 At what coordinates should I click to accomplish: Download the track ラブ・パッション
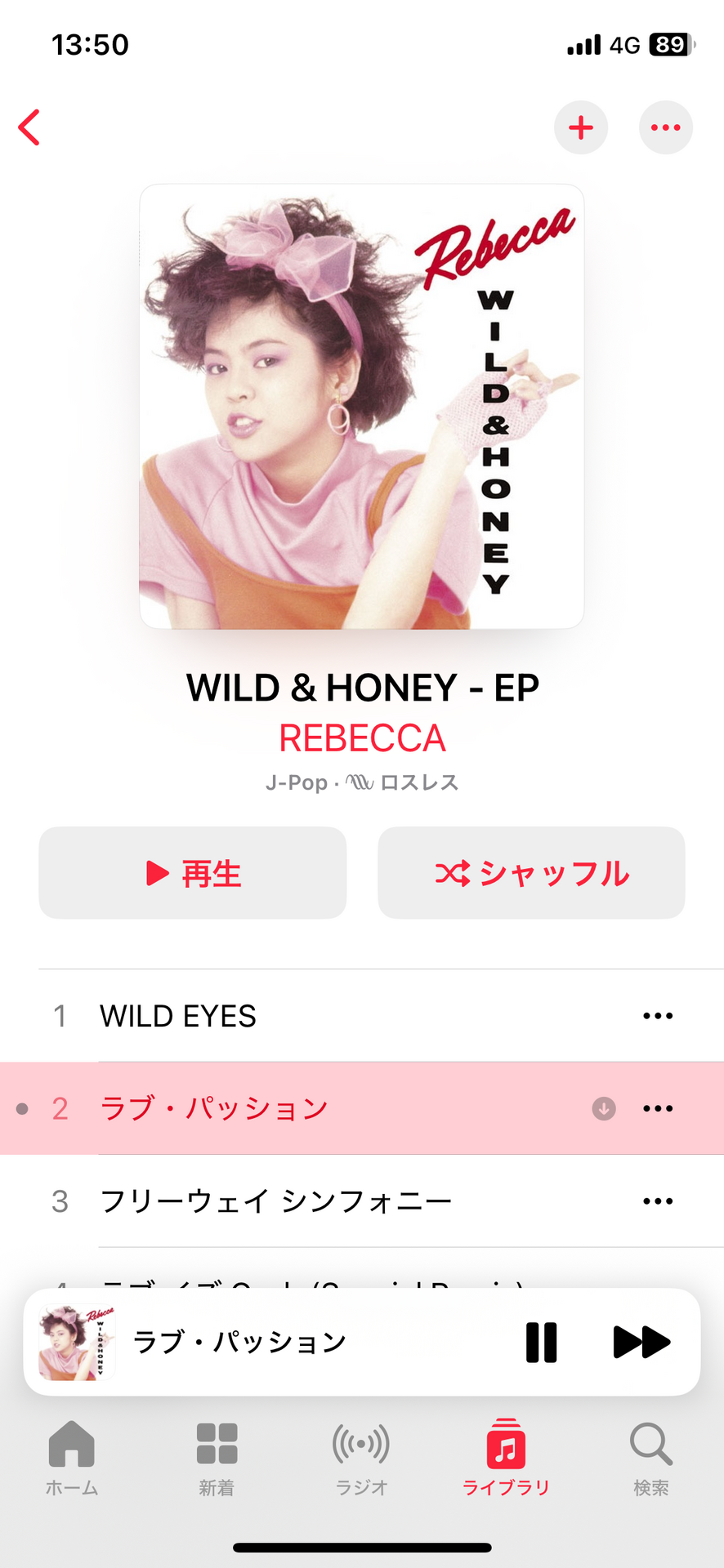[604, 1108]
